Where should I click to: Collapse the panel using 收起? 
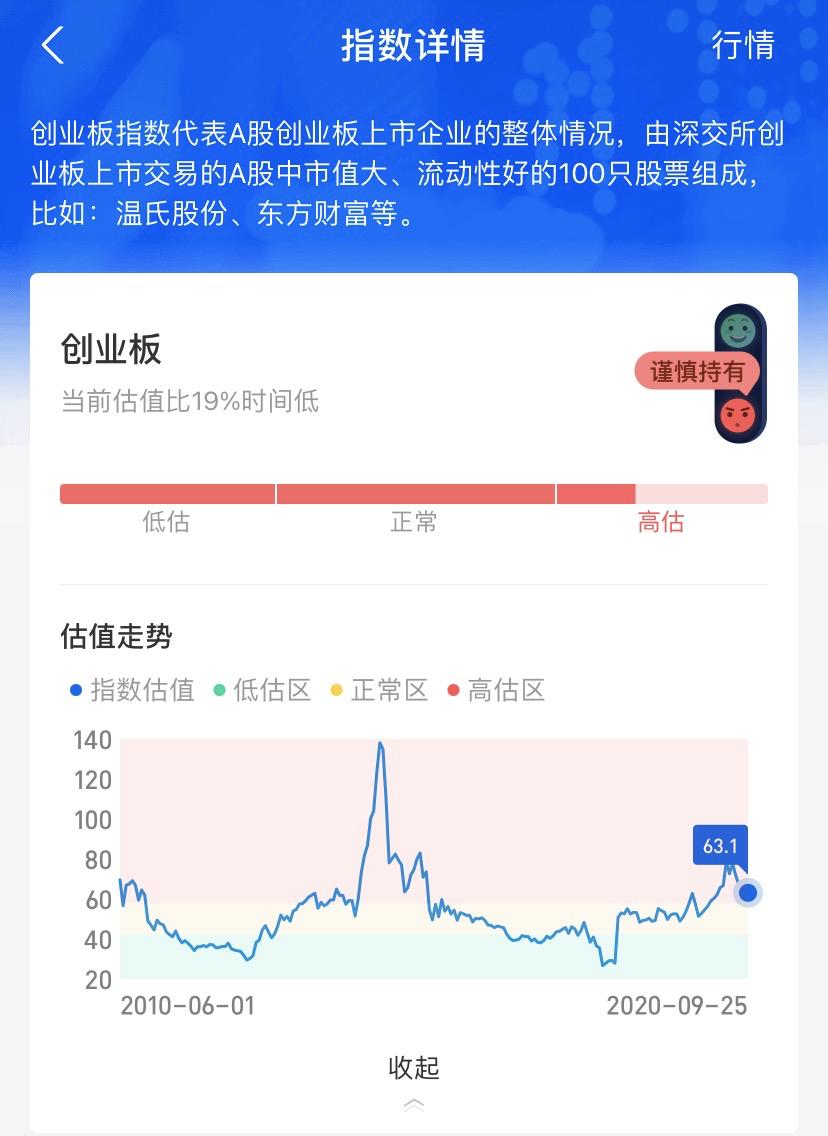click(413, 1068)
